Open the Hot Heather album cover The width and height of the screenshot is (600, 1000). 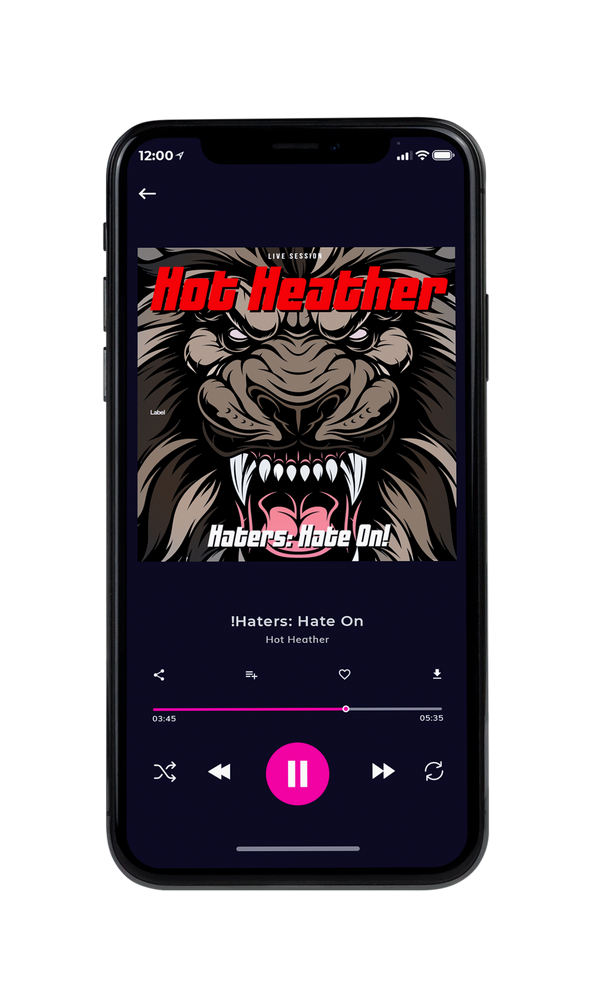pyautogui.click(x=297, y=404)
